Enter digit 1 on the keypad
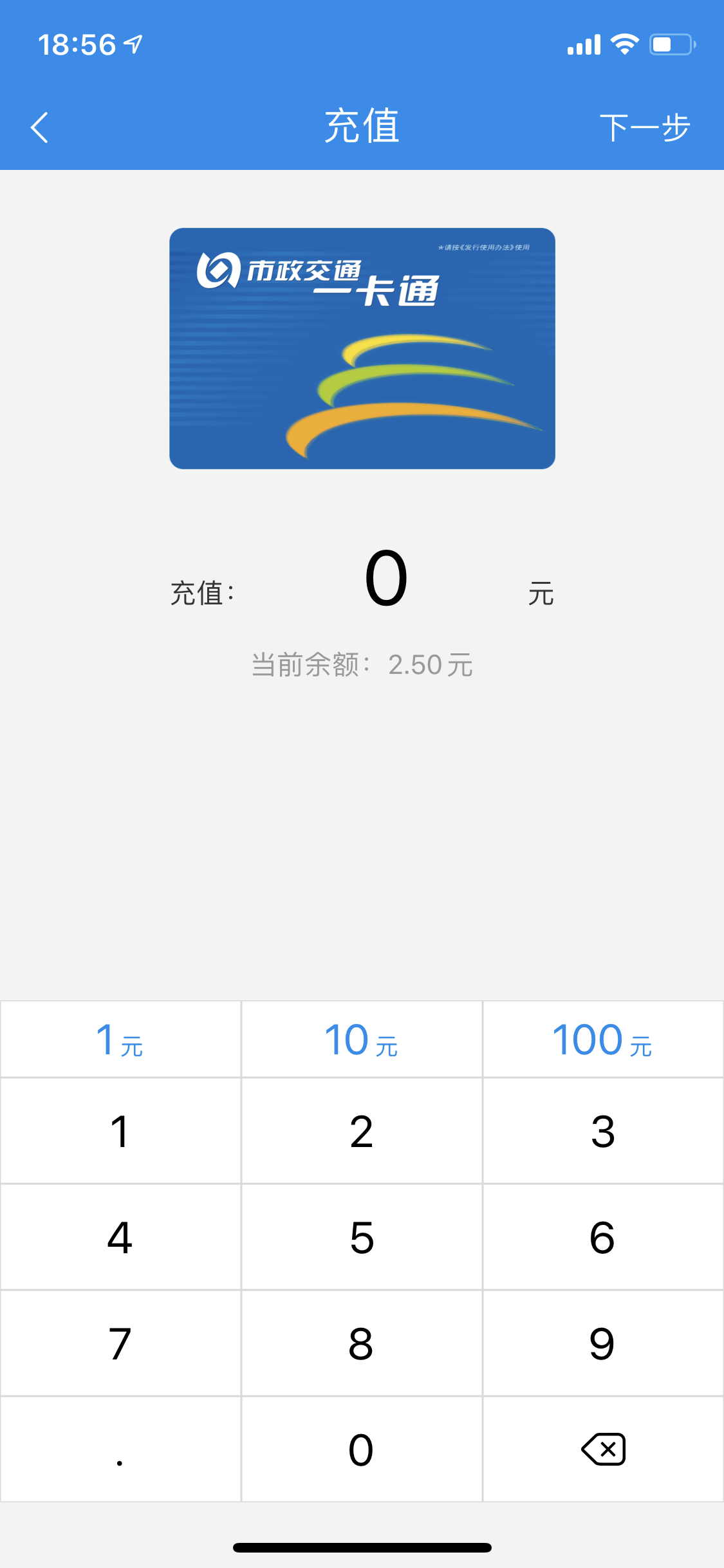Image resolution: width=724 pixels, height=1568 pixels. click(120, 1131)
